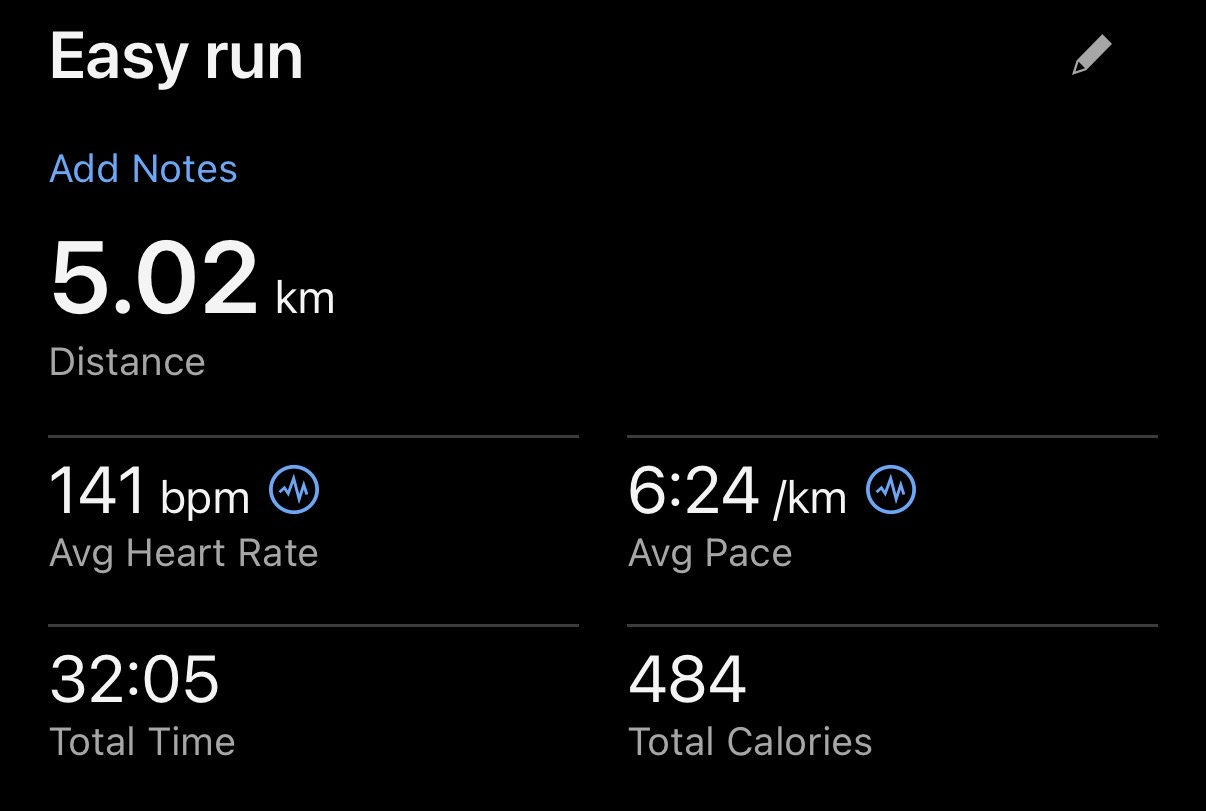Open the heart rate chart icon beside 141 bpm
The height and width of the screenshot is (811, 1206).
[295, 490]
